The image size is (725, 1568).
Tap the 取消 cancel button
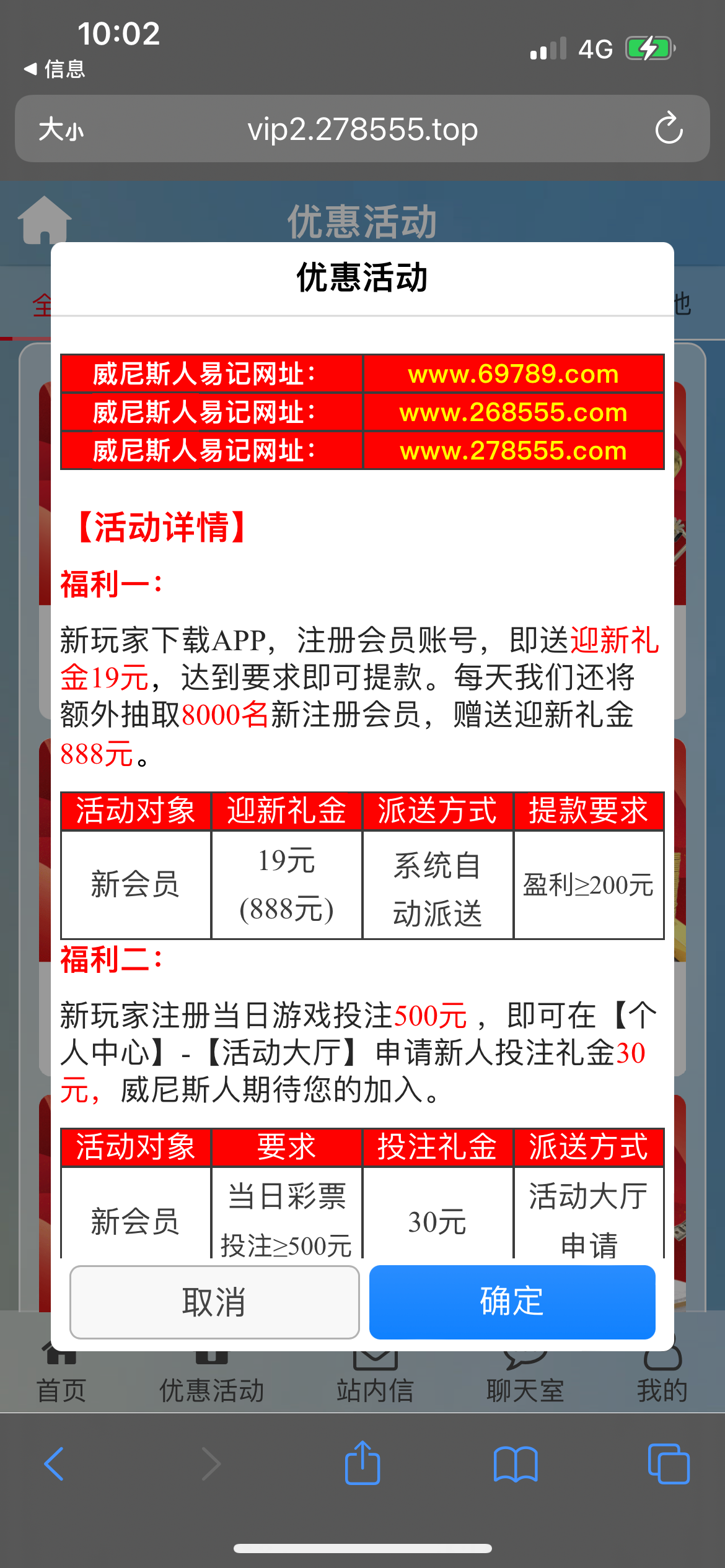point(214,1302)
